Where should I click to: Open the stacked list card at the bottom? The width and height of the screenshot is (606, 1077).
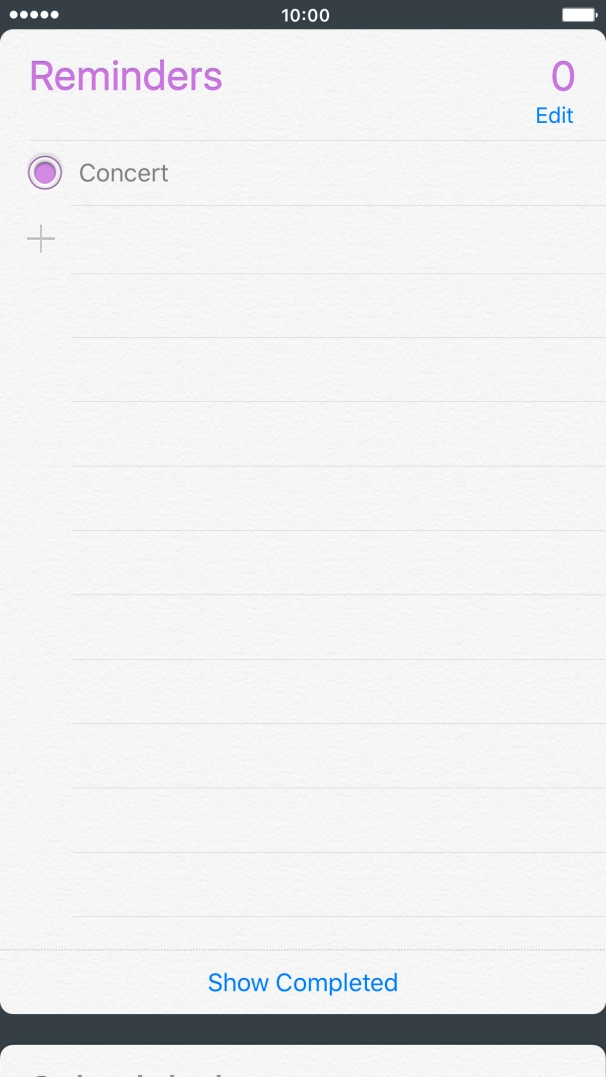(302, 1062)
